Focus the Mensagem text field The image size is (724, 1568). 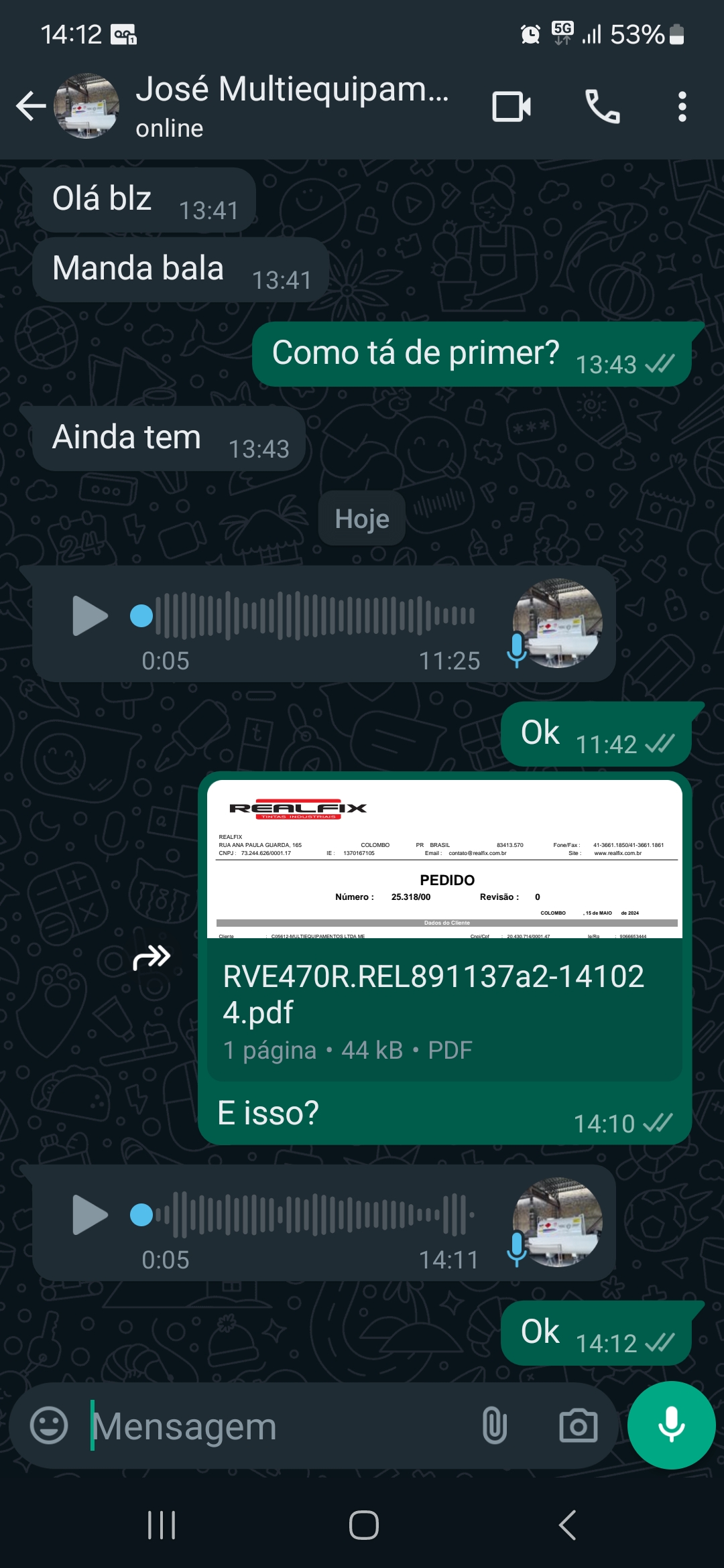coord(282,1427)
